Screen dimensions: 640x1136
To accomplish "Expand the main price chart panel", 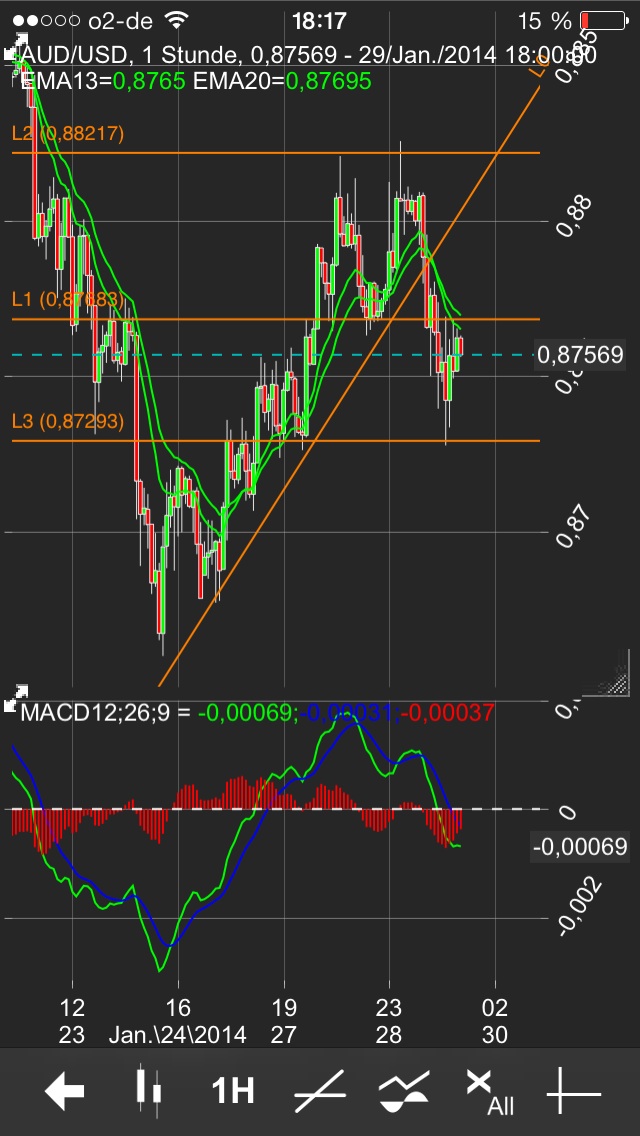I will click(x=16, y=46).
